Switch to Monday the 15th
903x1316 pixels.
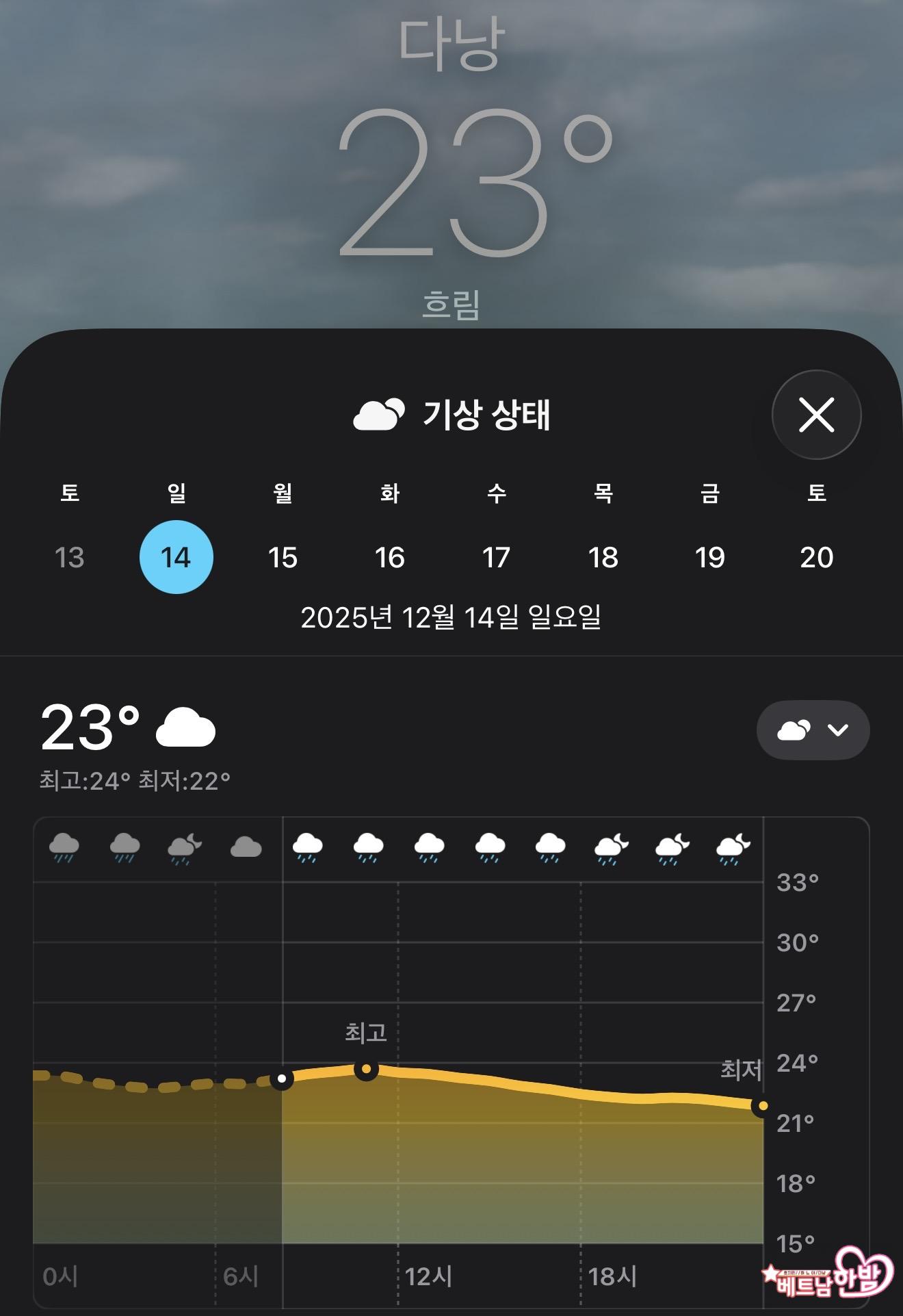283,557
